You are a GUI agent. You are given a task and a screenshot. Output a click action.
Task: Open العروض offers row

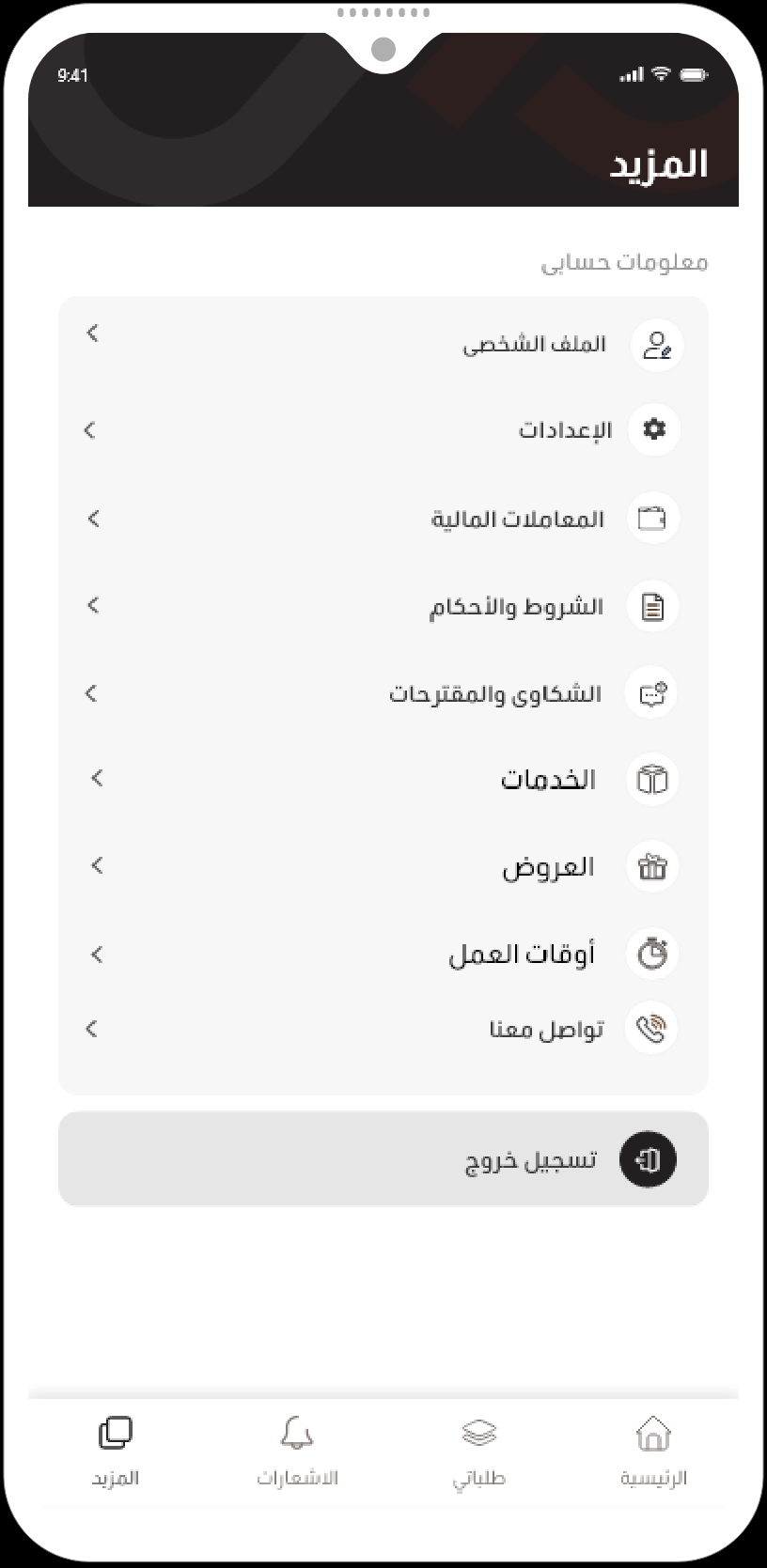point(383,866)
